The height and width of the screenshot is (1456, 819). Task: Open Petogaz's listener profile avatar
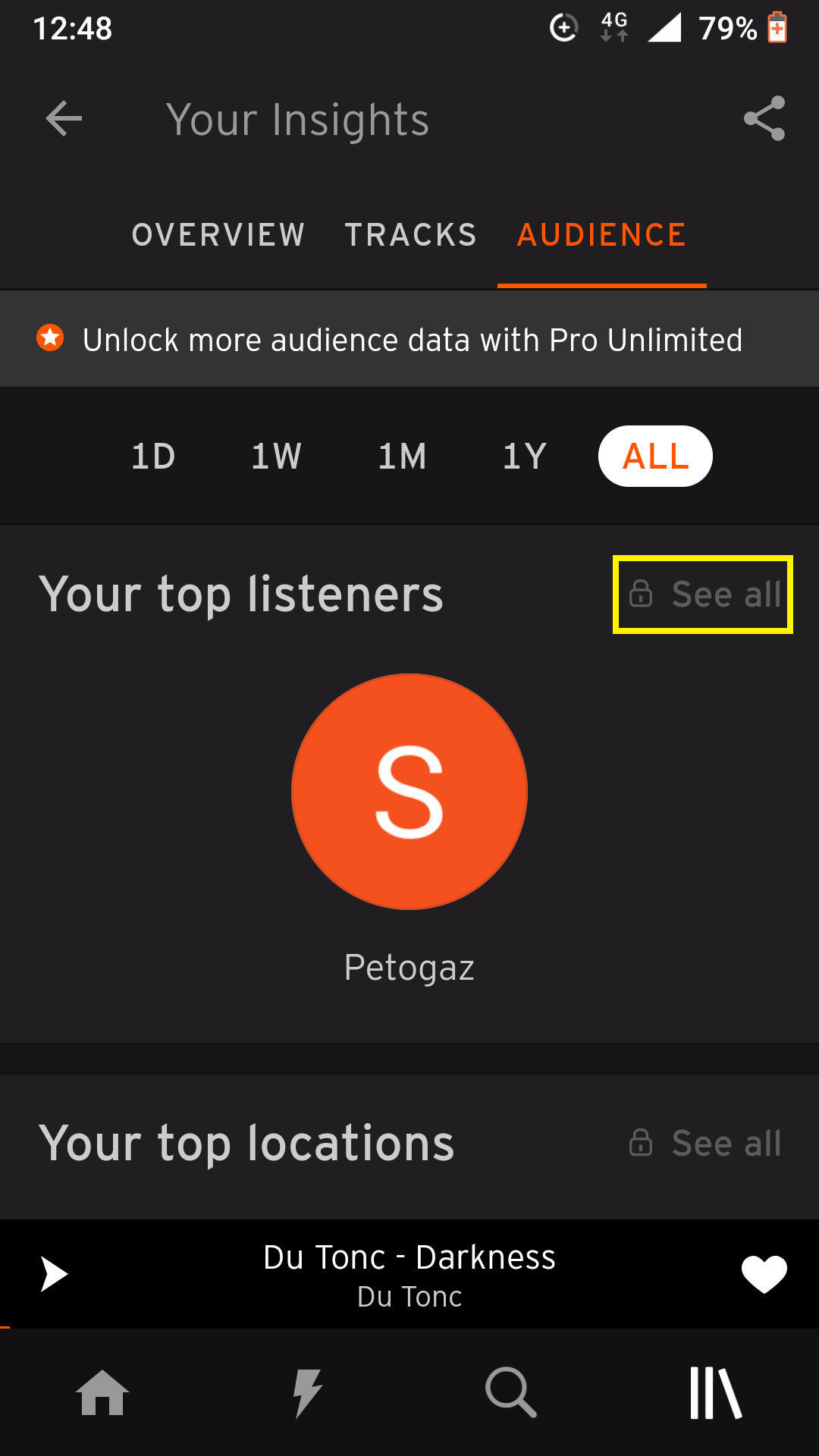[x=409, y=792]
